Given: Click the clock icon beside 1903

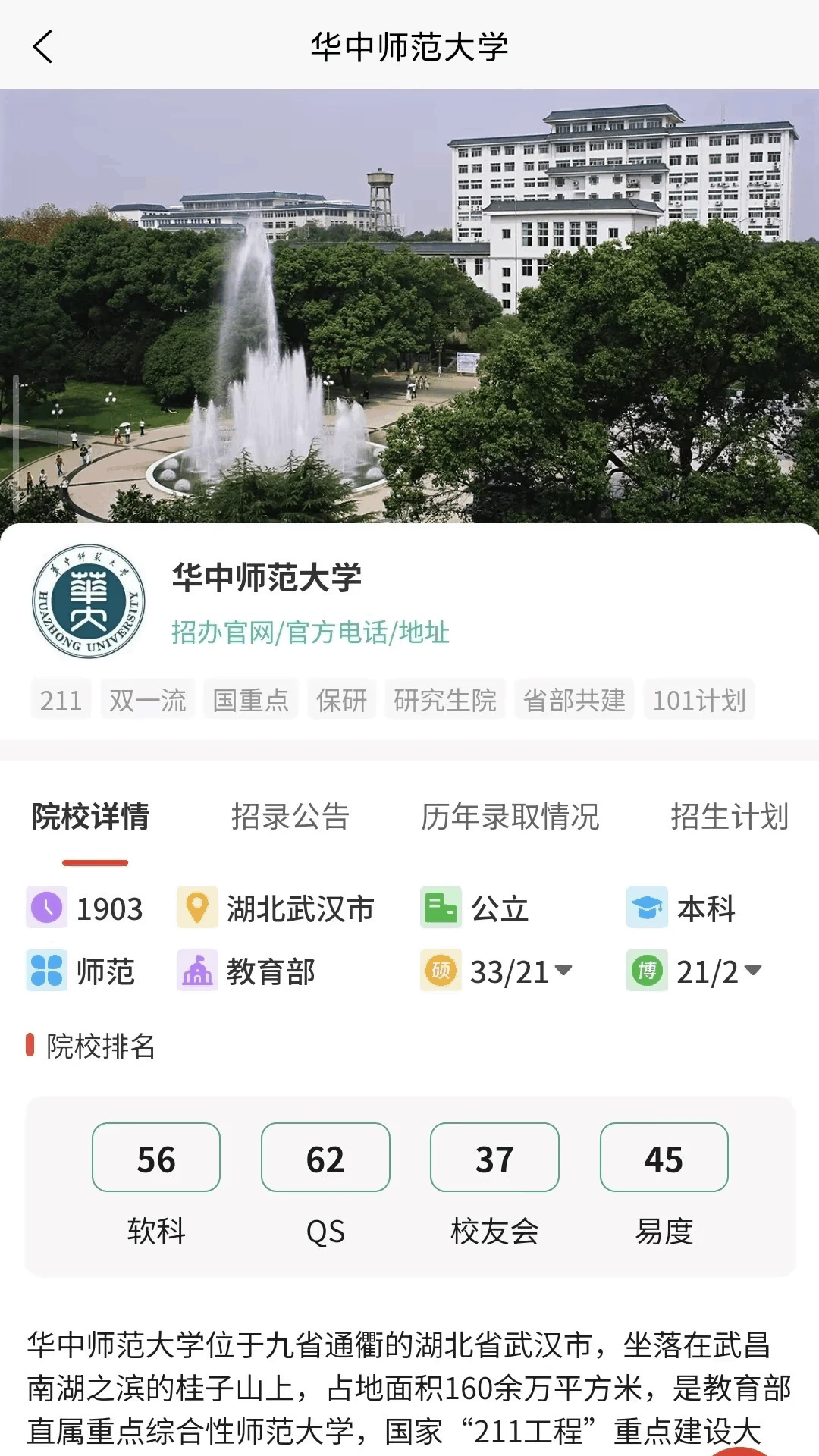Looking at the screenshot, I should coord(47,908).
